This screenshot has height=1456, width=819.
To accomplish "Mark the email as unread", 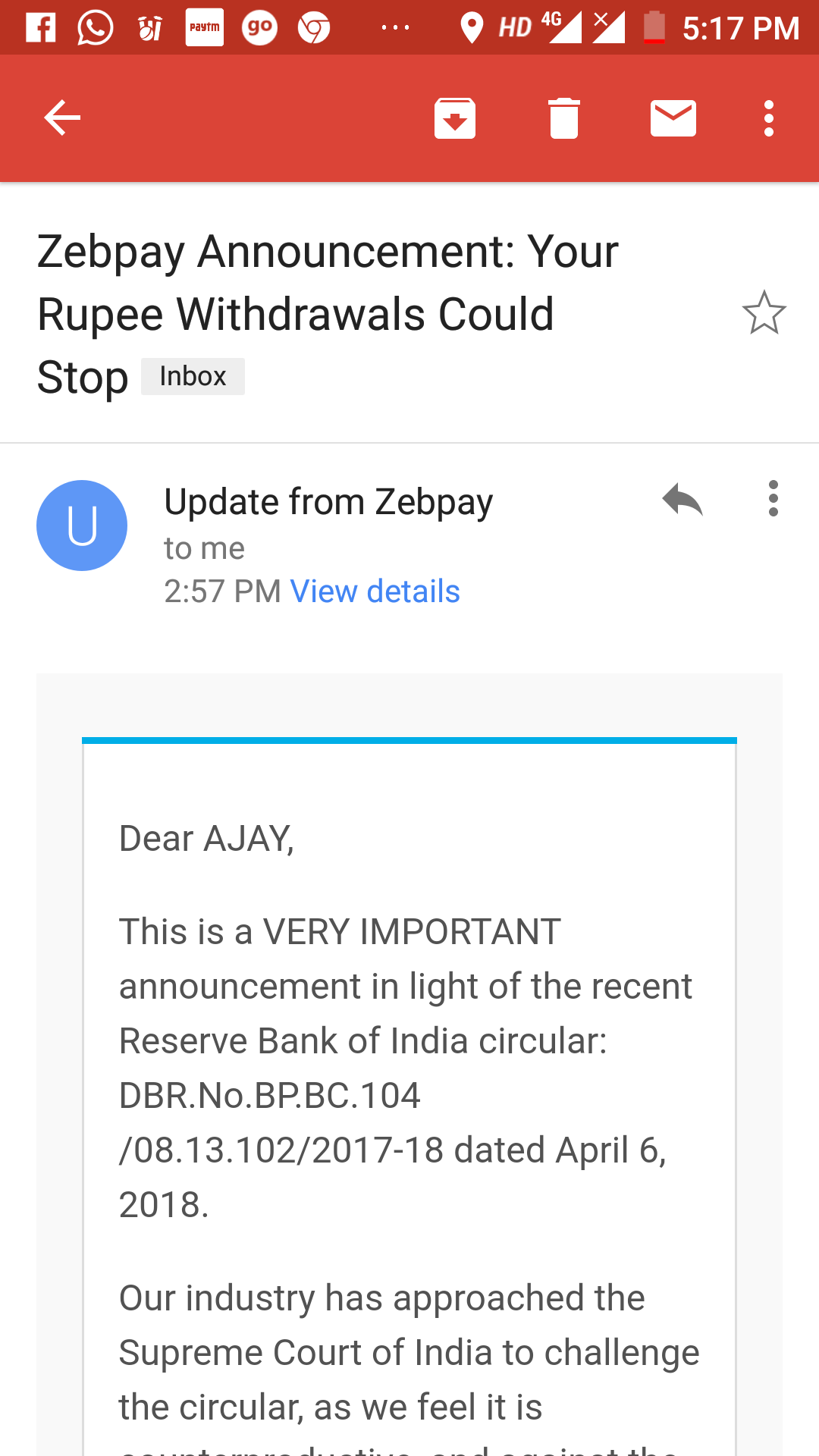I will pos(673,118).
